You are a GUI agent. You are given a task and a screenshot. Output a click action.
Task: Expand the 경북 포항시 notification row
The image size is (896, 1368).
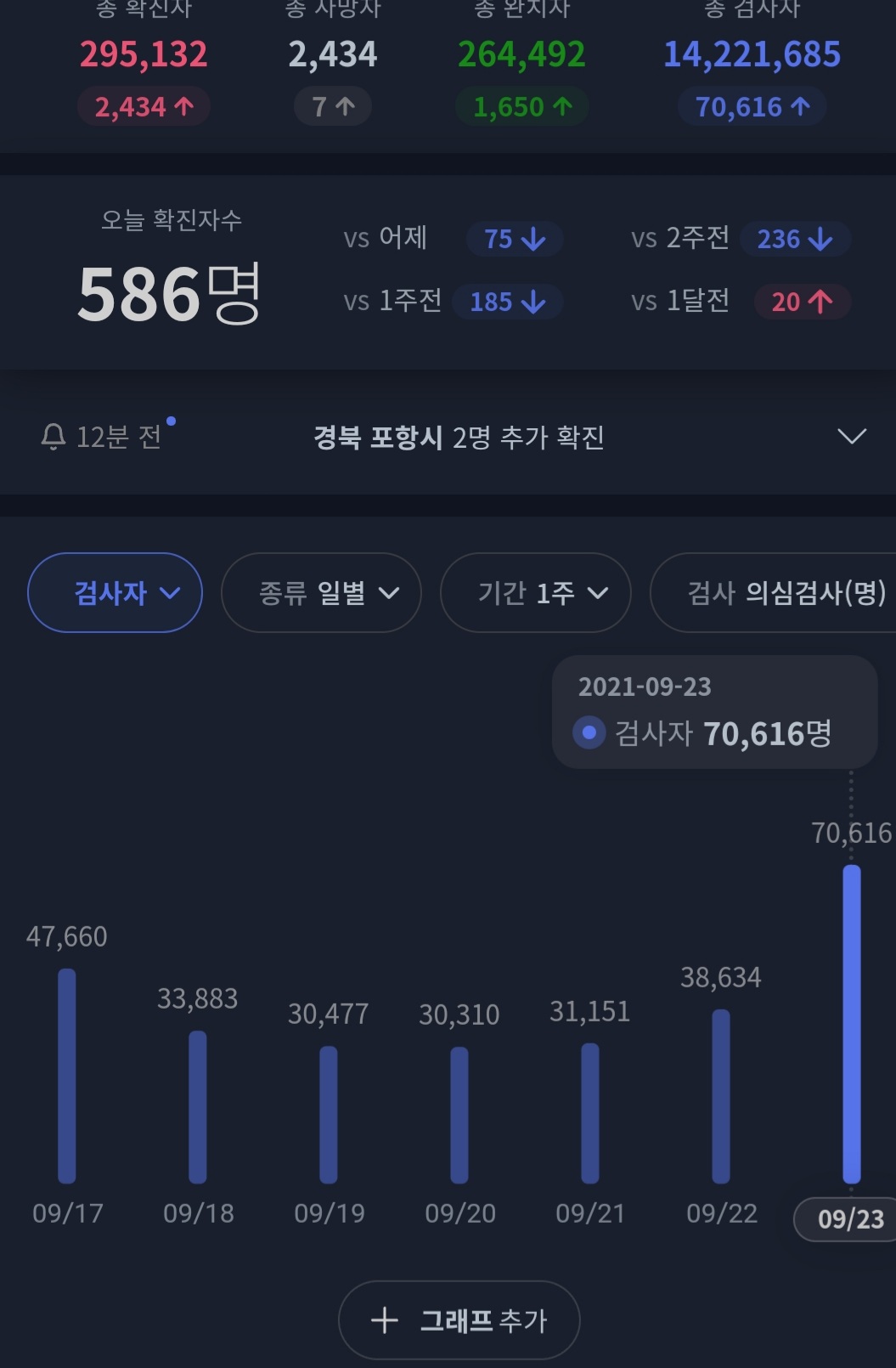(x=851, y=436)
